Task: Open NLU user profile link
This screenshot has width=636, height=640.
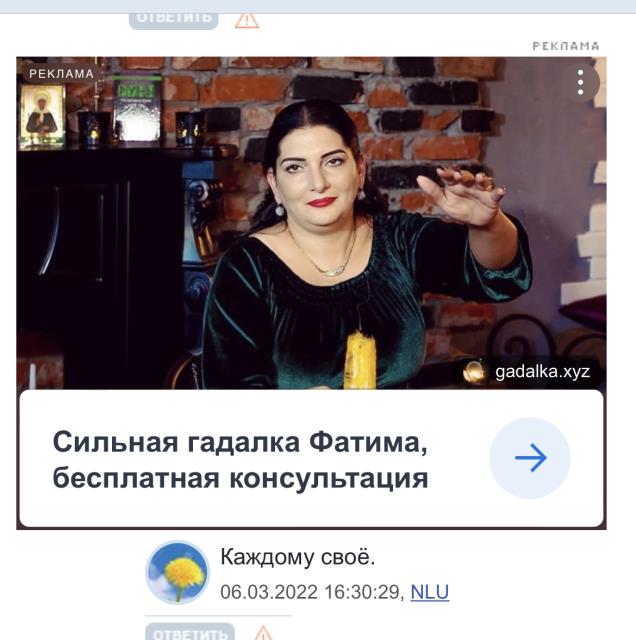Action: [x=430, y=592]
